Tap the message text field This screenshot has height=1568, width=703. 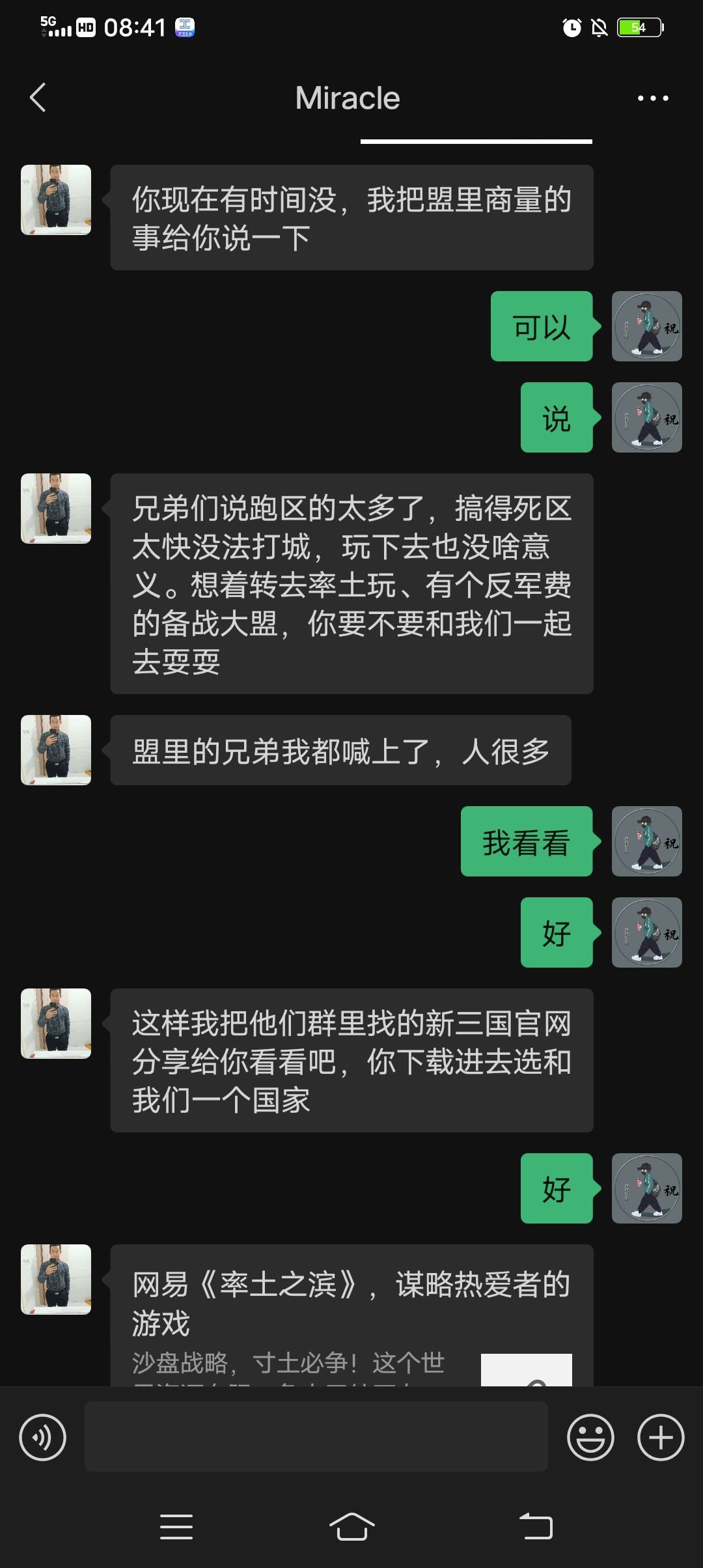coord(316,1436)
